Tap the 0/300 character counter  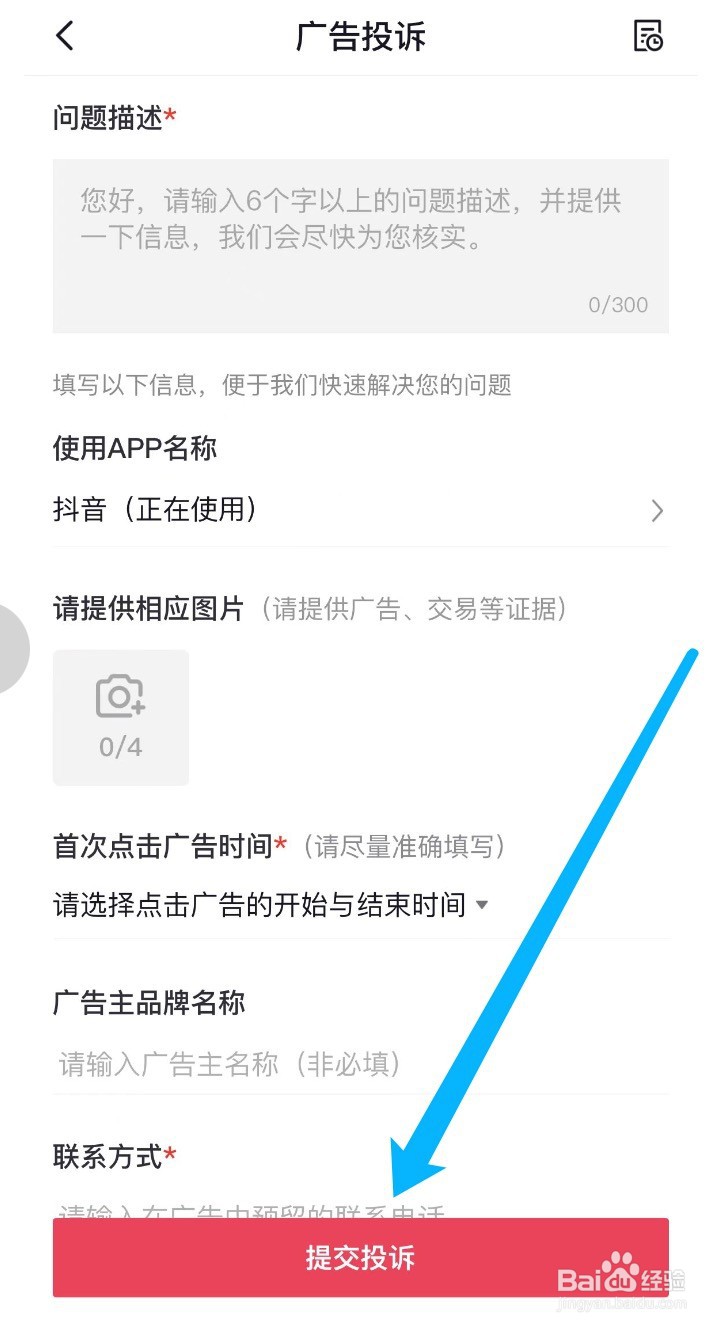pos(618,305)
